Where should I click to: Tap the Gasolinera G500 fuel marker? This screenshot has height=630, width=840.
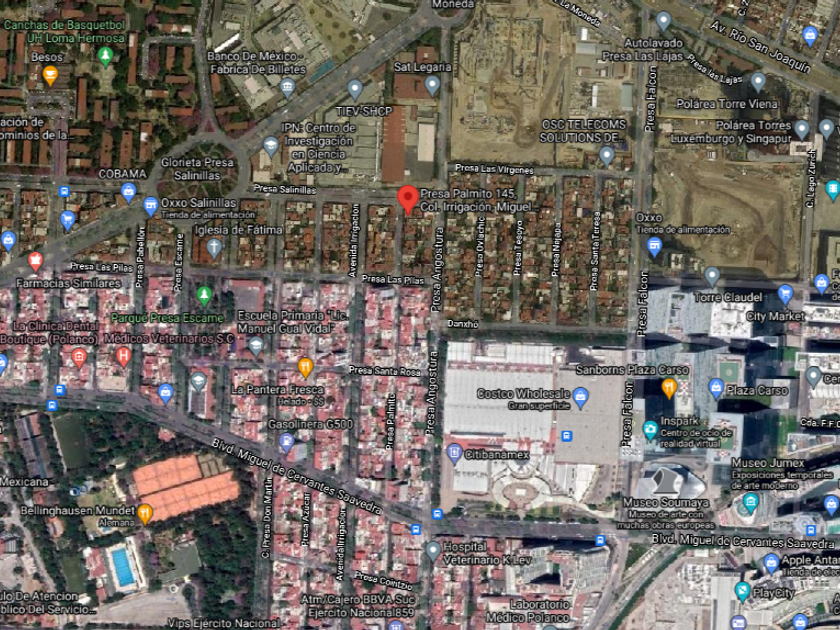pyautogui.click(x=287, y=443)
